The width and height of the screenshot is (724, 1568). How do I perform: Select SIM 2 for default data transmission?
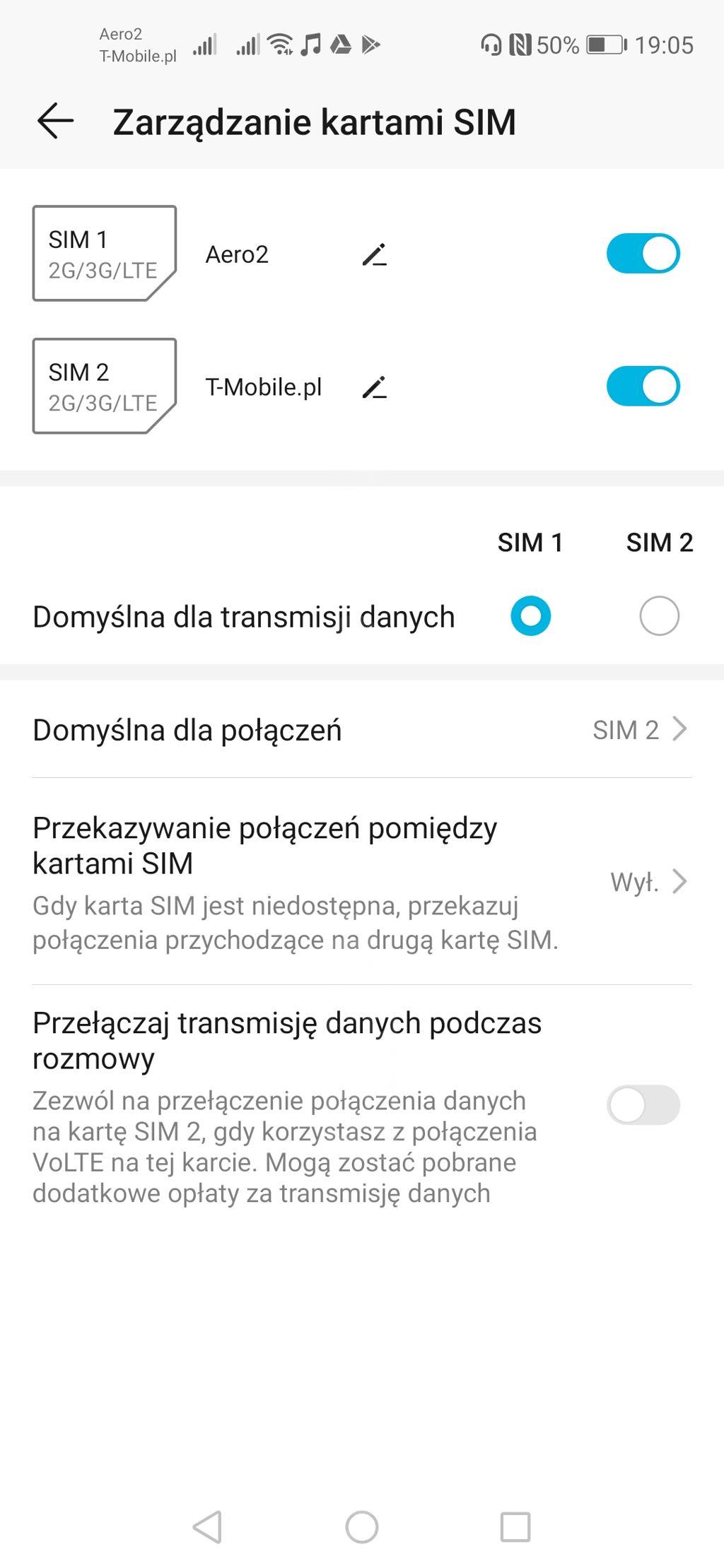659,615
